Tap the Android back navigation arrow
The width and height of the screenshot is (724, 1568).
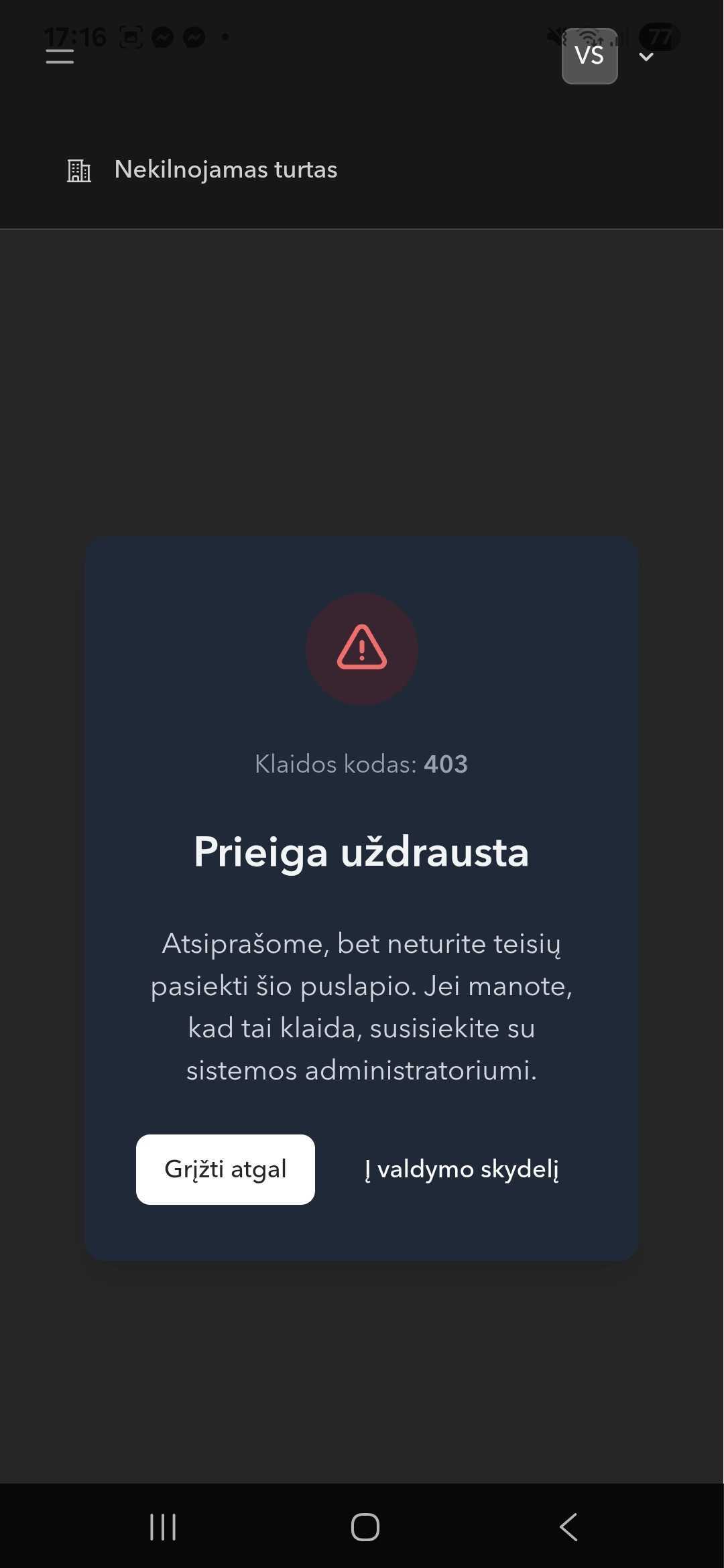(x=567, y=1526)
